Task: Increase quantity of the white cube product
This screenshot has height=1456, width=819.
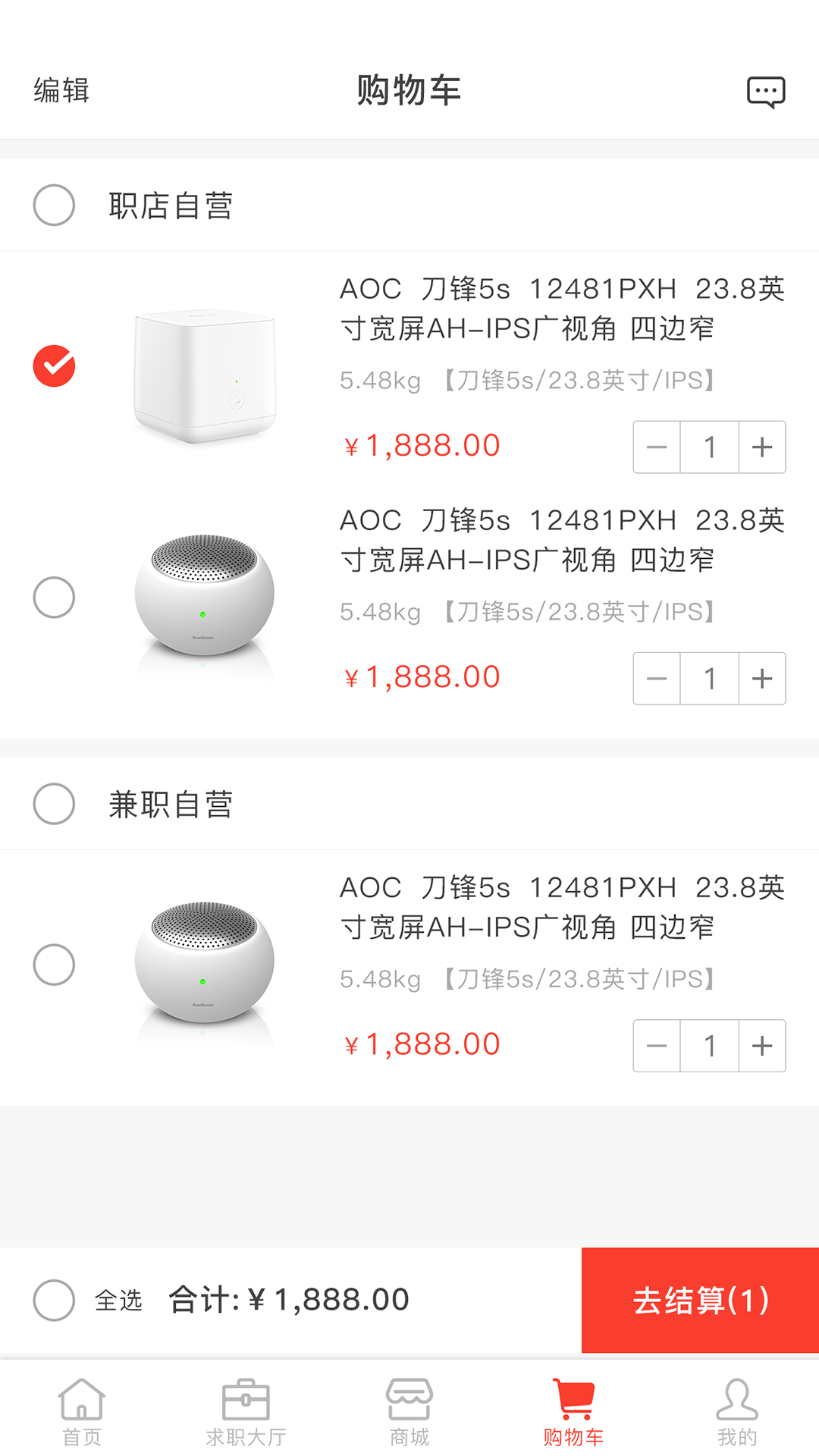Action: [x=762, y=447]
